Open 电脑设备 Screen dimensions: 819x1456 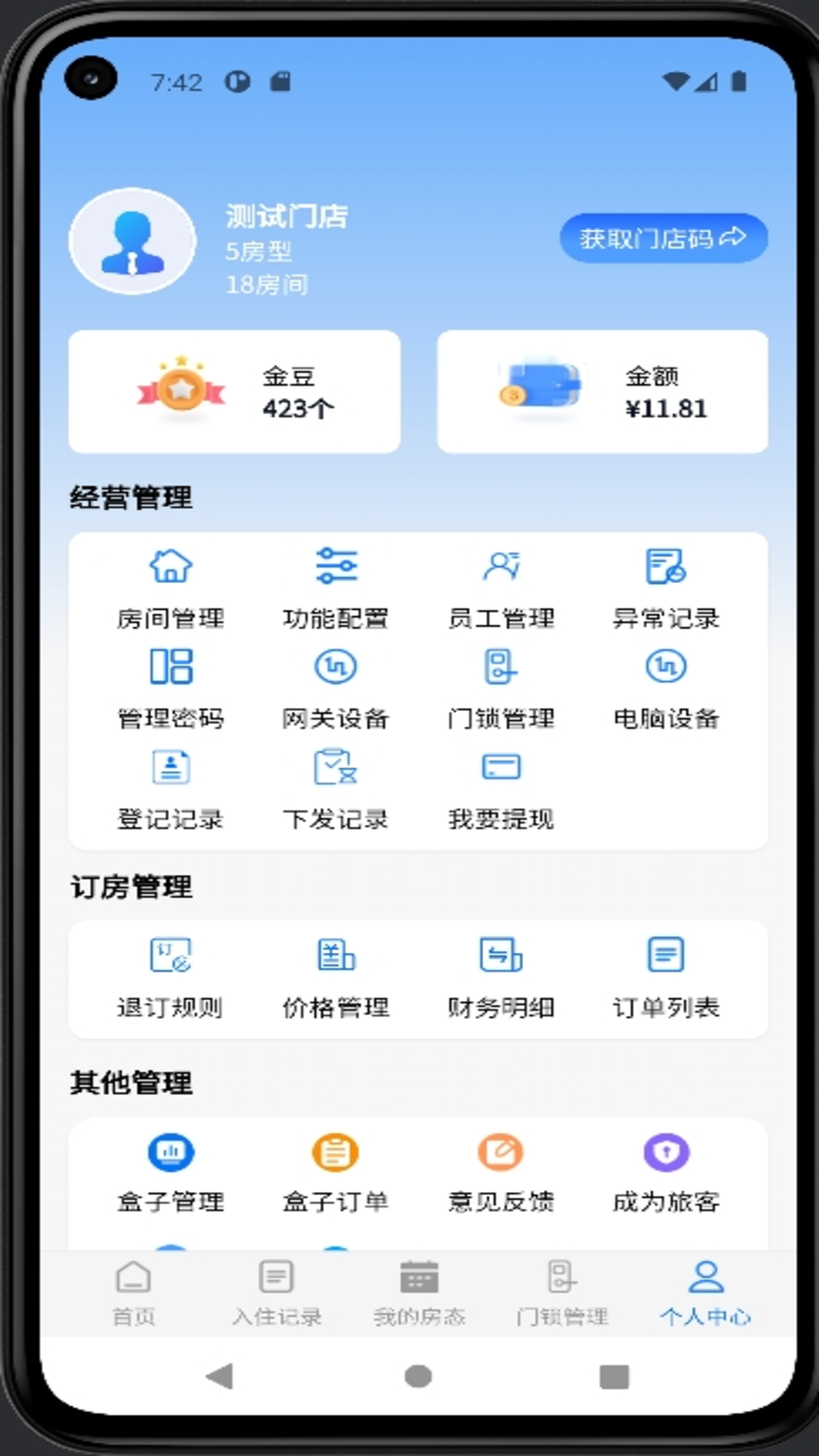point(666,687)
